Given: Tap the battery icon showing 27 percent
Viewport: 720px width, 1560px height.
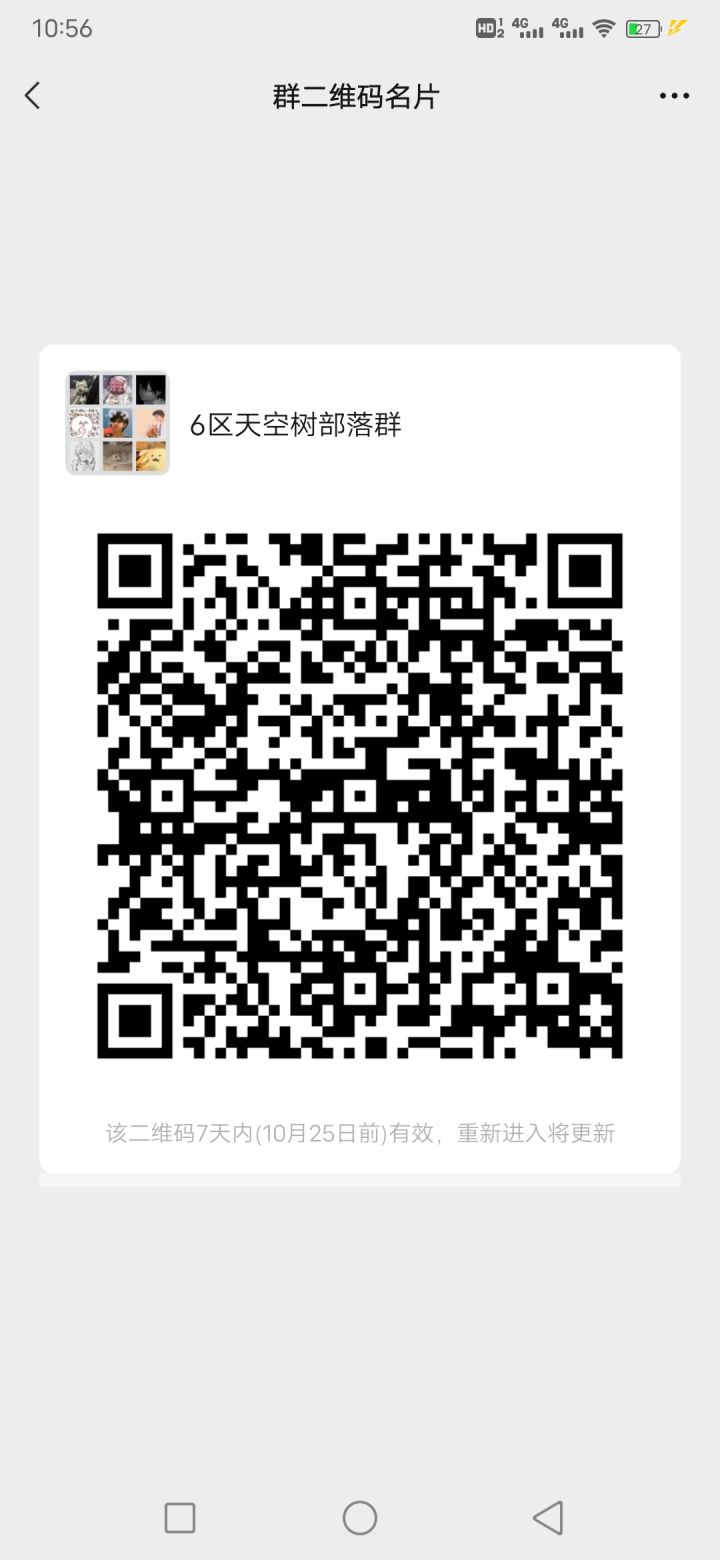Looking at the screenshot, I should pos(641,28).
